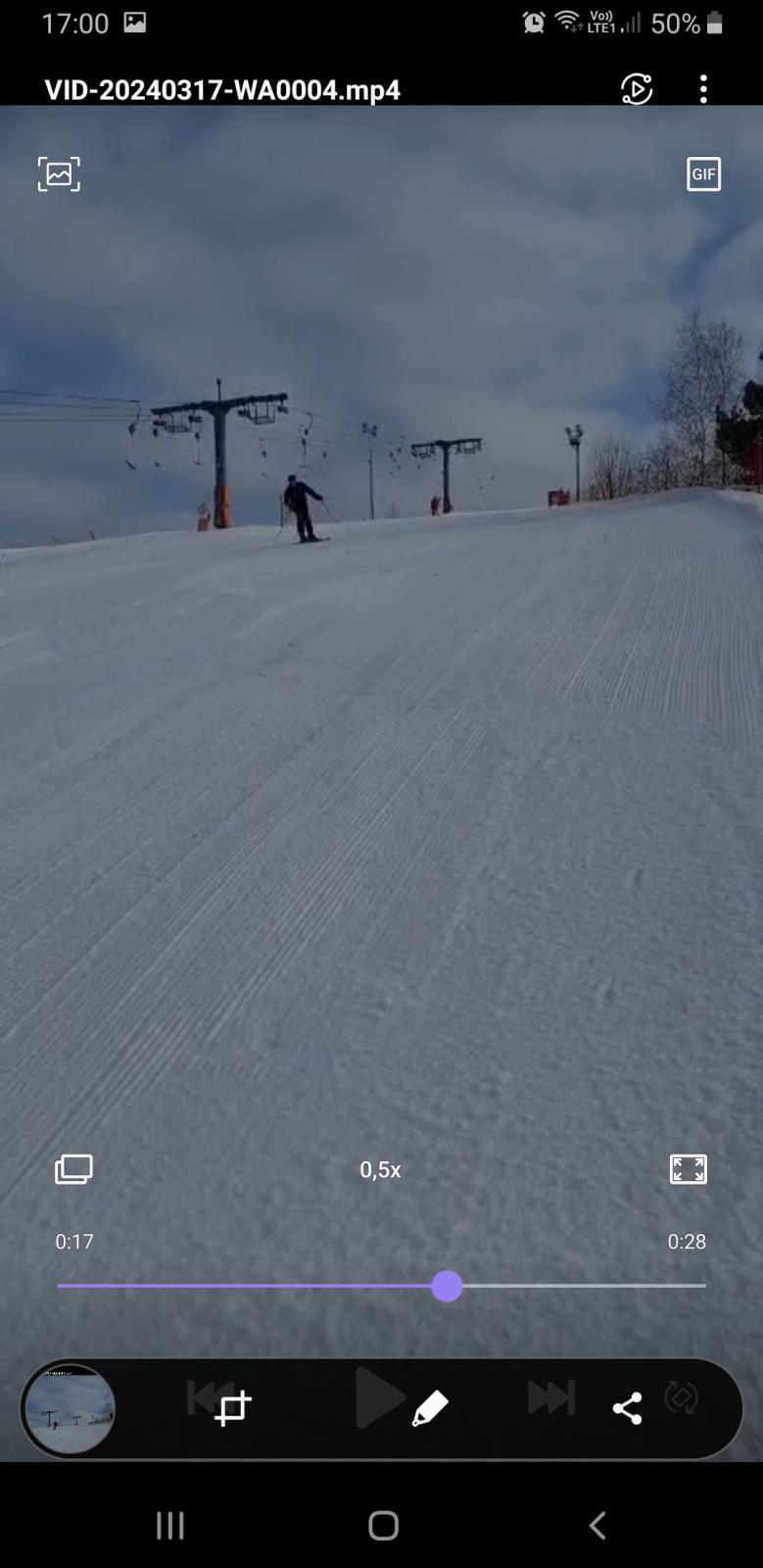Image resolution: width=763 pixels, height=1568 pixels.
Task: Open the overflow menu with three dots
Action: [703, 89]
